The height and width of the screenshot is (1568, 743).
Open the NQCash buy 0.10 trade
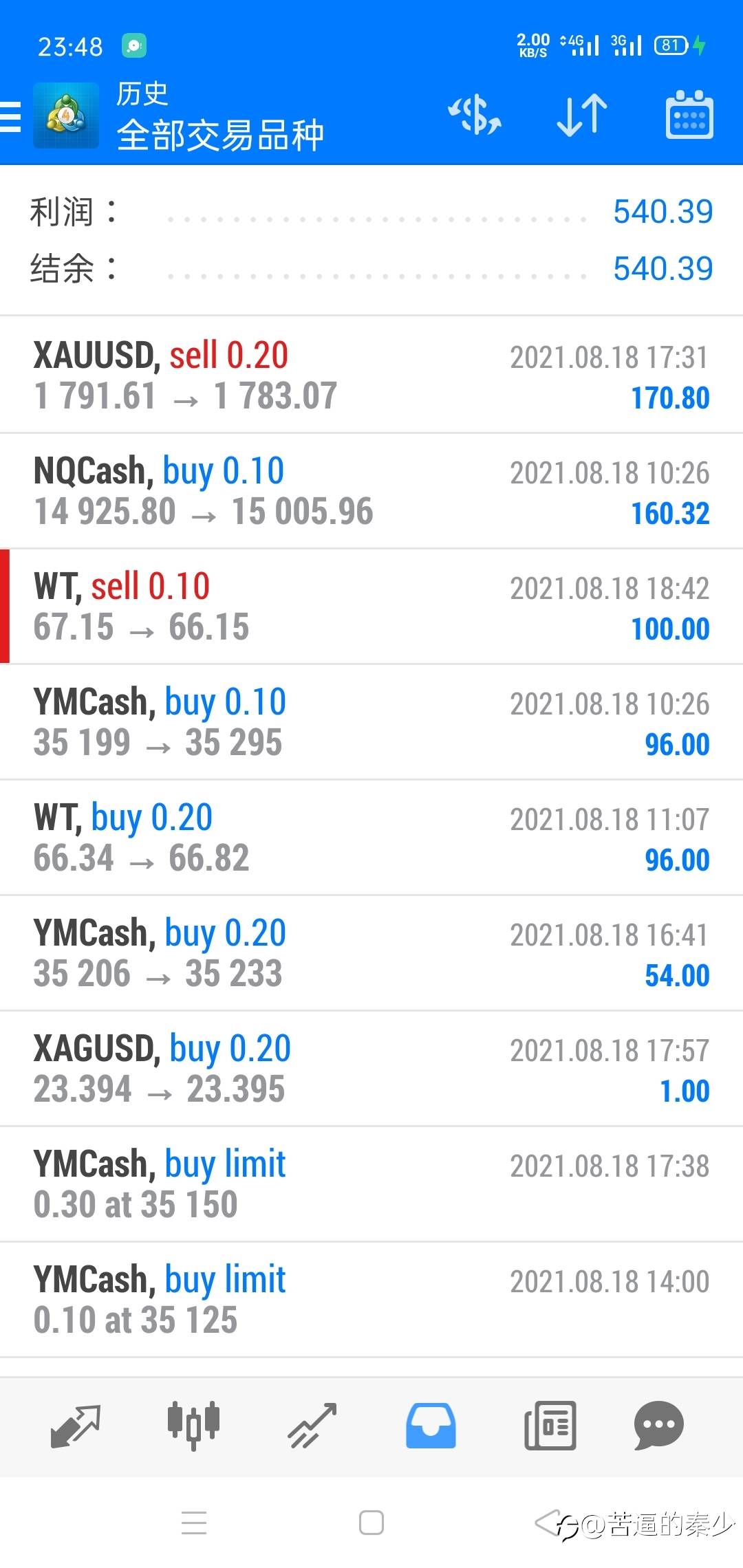pyautogui.click(x=371, y=491)
